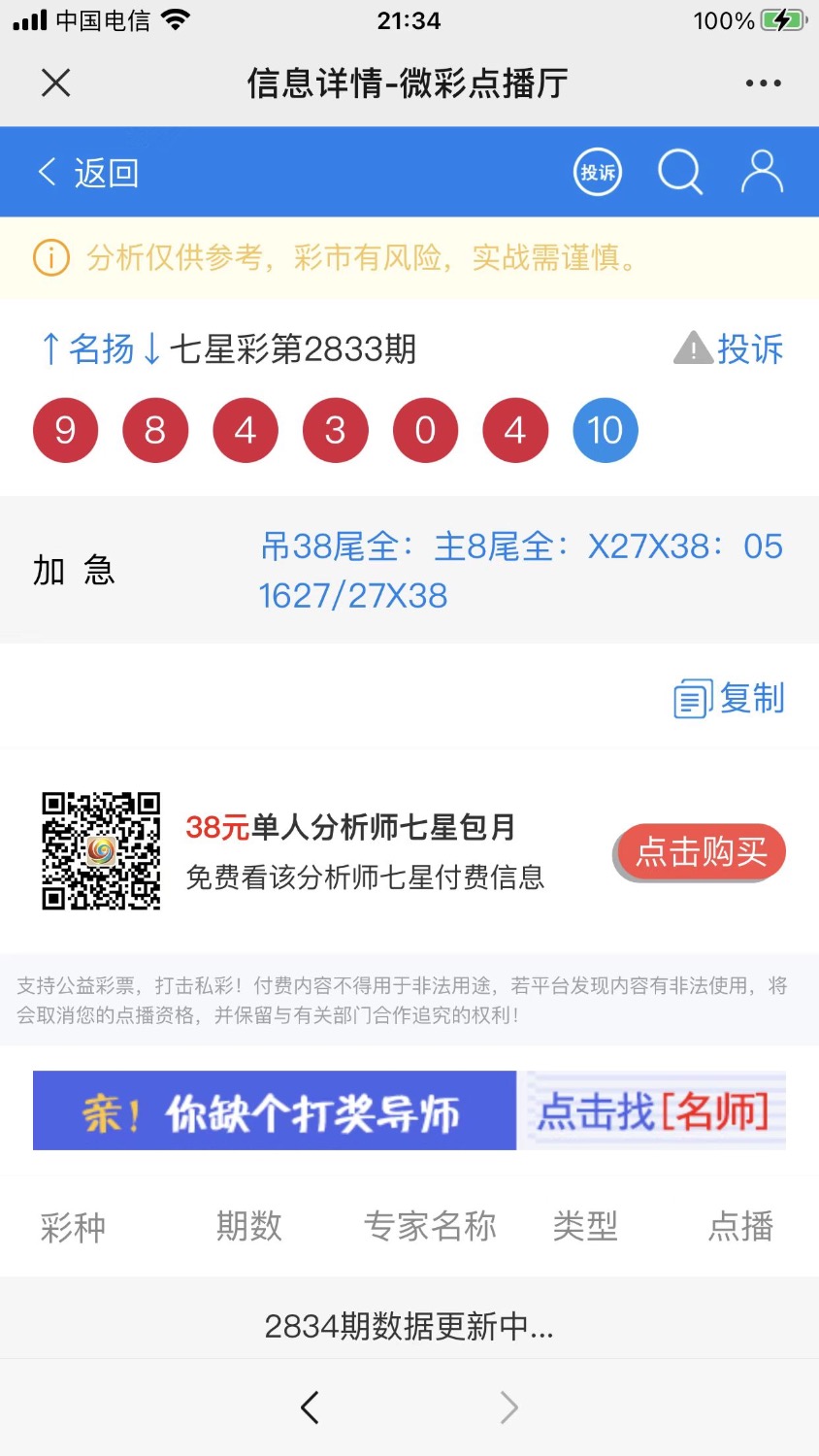Select the red number ball 0
The image size is (819, 1456).
click(x=425, y=429)
